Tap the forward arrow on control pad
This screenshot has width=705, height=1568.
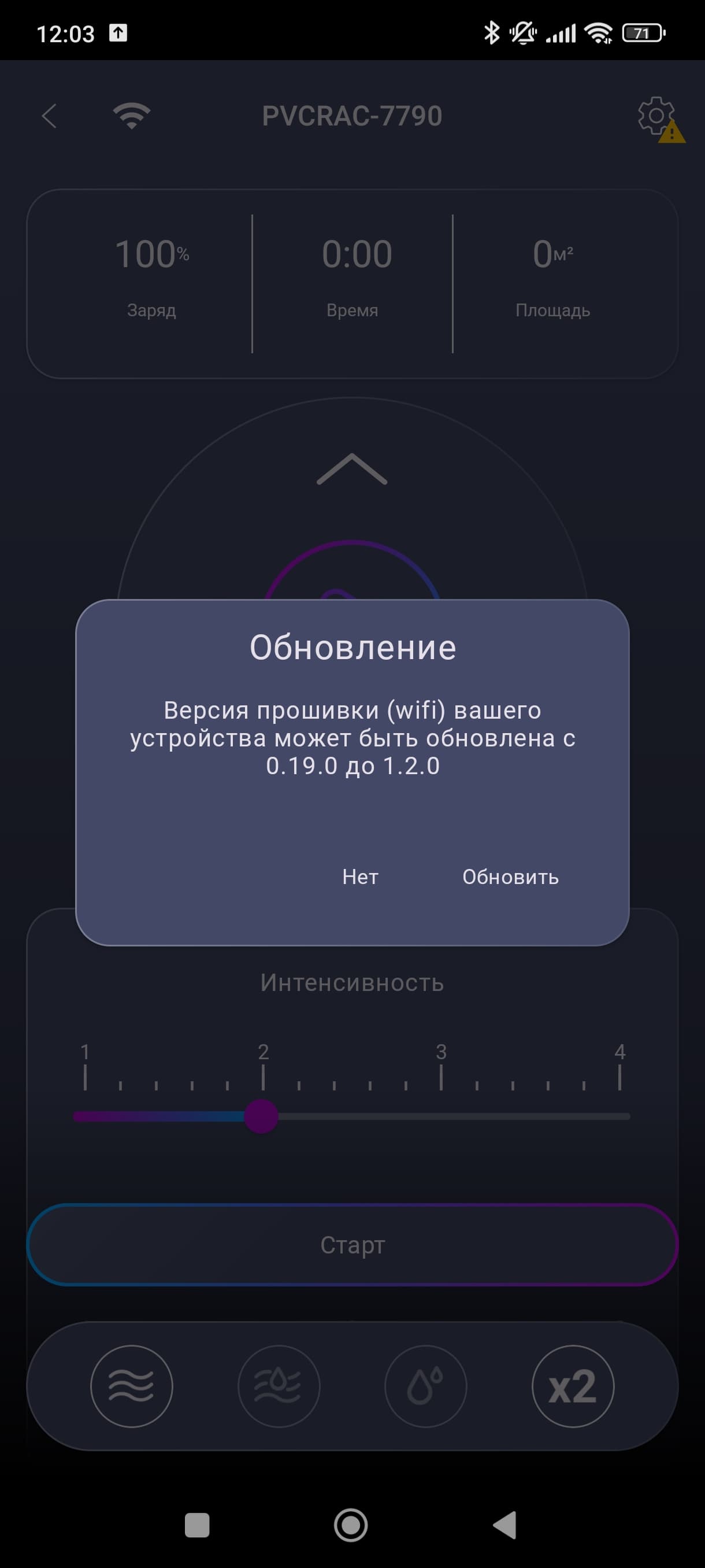pos(351,469)
